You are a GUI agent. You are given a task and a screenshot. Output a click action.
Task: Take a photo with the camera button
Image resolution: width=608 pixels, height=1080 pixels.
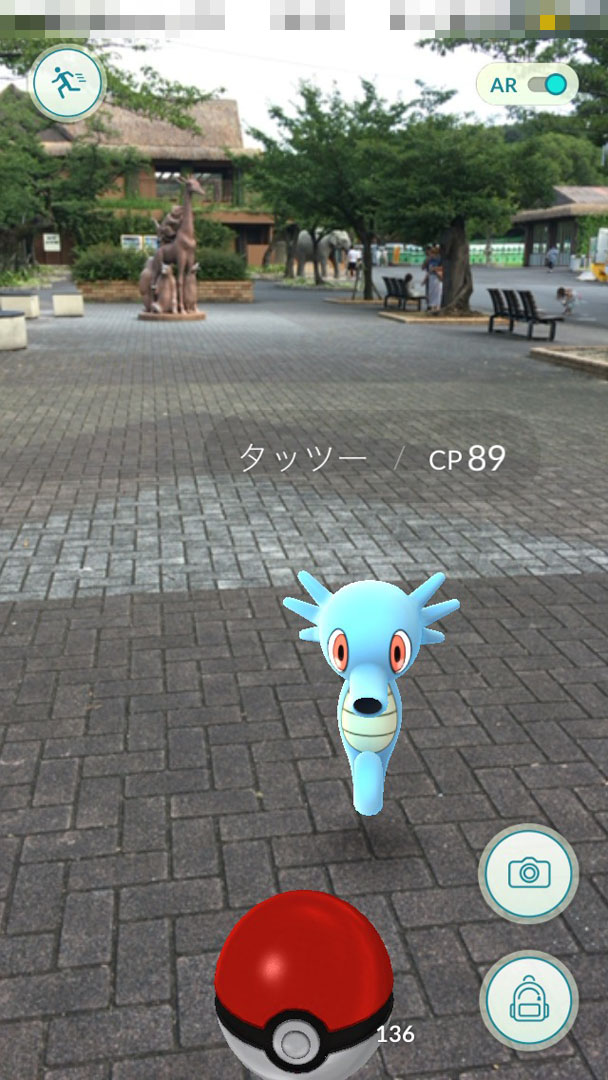[528, 872]
